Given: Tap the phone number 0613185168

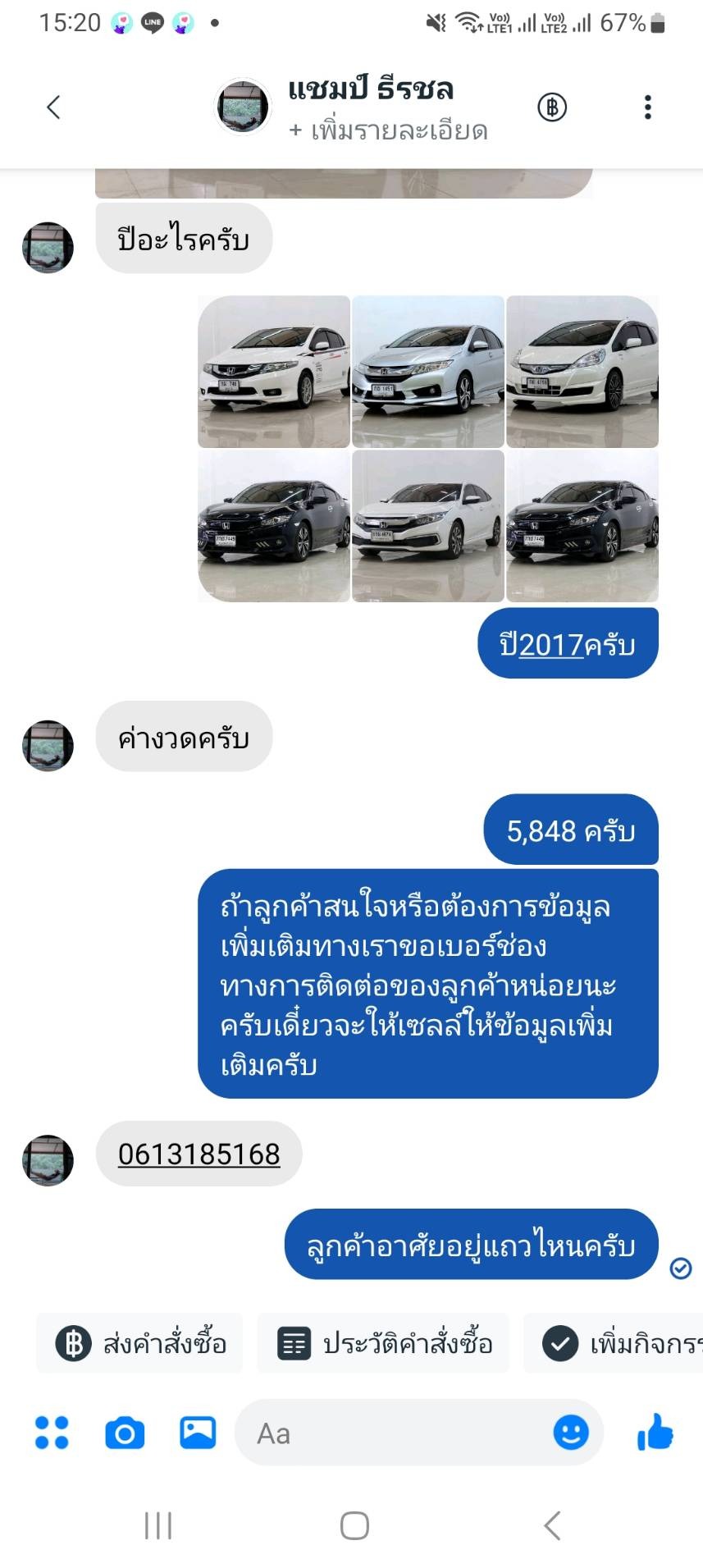Looking at the screenshot, I should [x=199, y=1154].
